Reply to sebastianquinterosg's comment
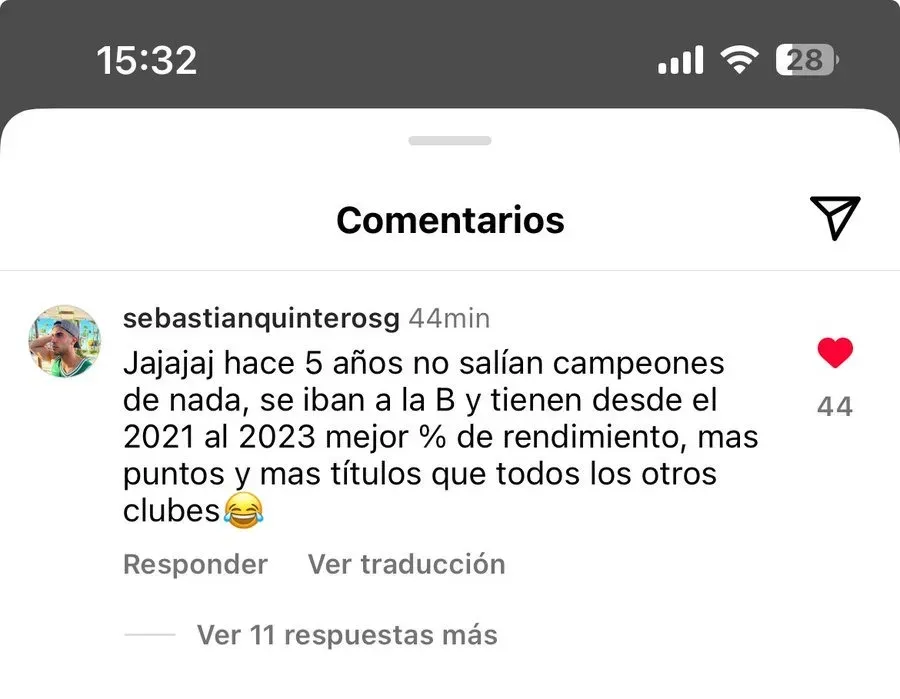This screenshot has width=900, height=699. tap(195, 564)
